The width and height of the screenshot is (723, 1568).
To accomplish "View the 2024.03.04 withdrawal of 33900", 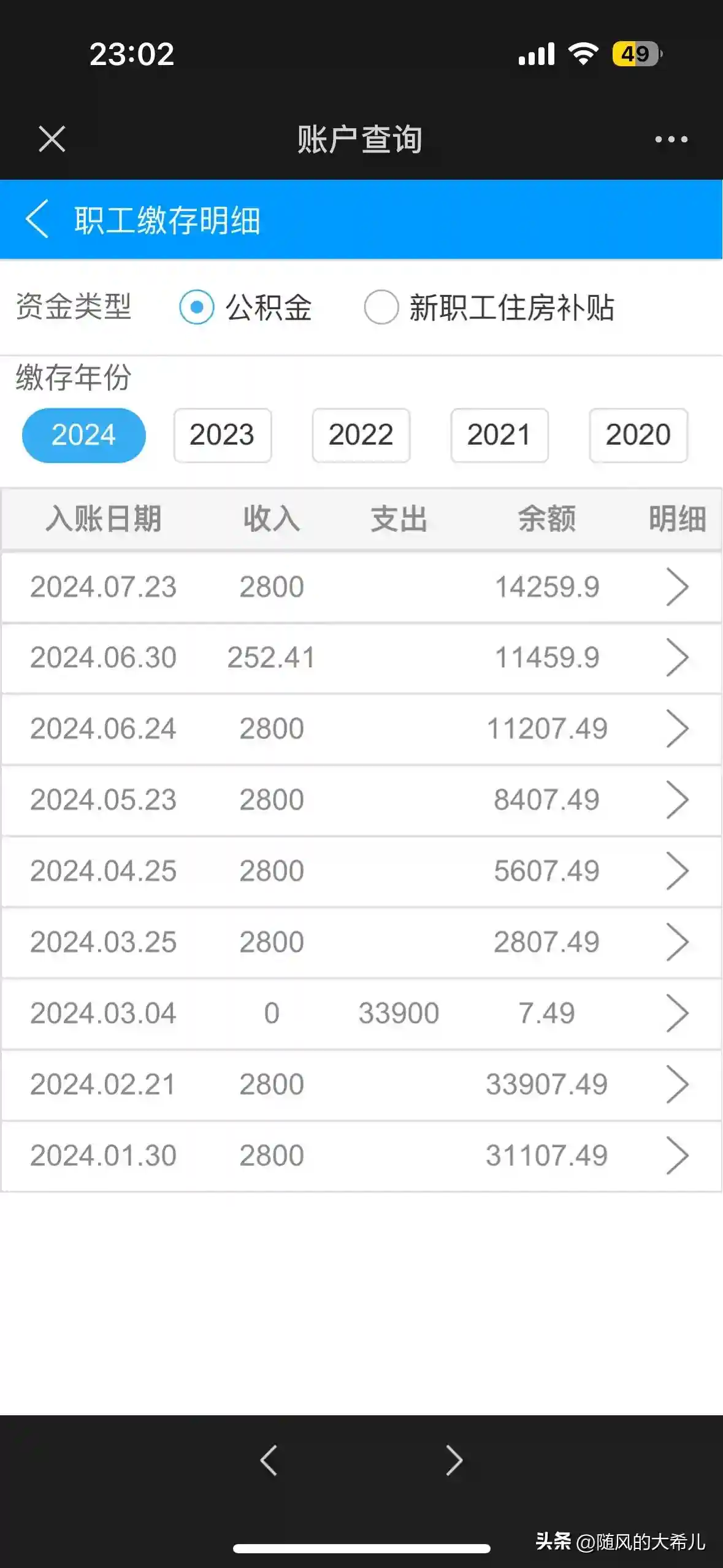I will [677, 1013].
